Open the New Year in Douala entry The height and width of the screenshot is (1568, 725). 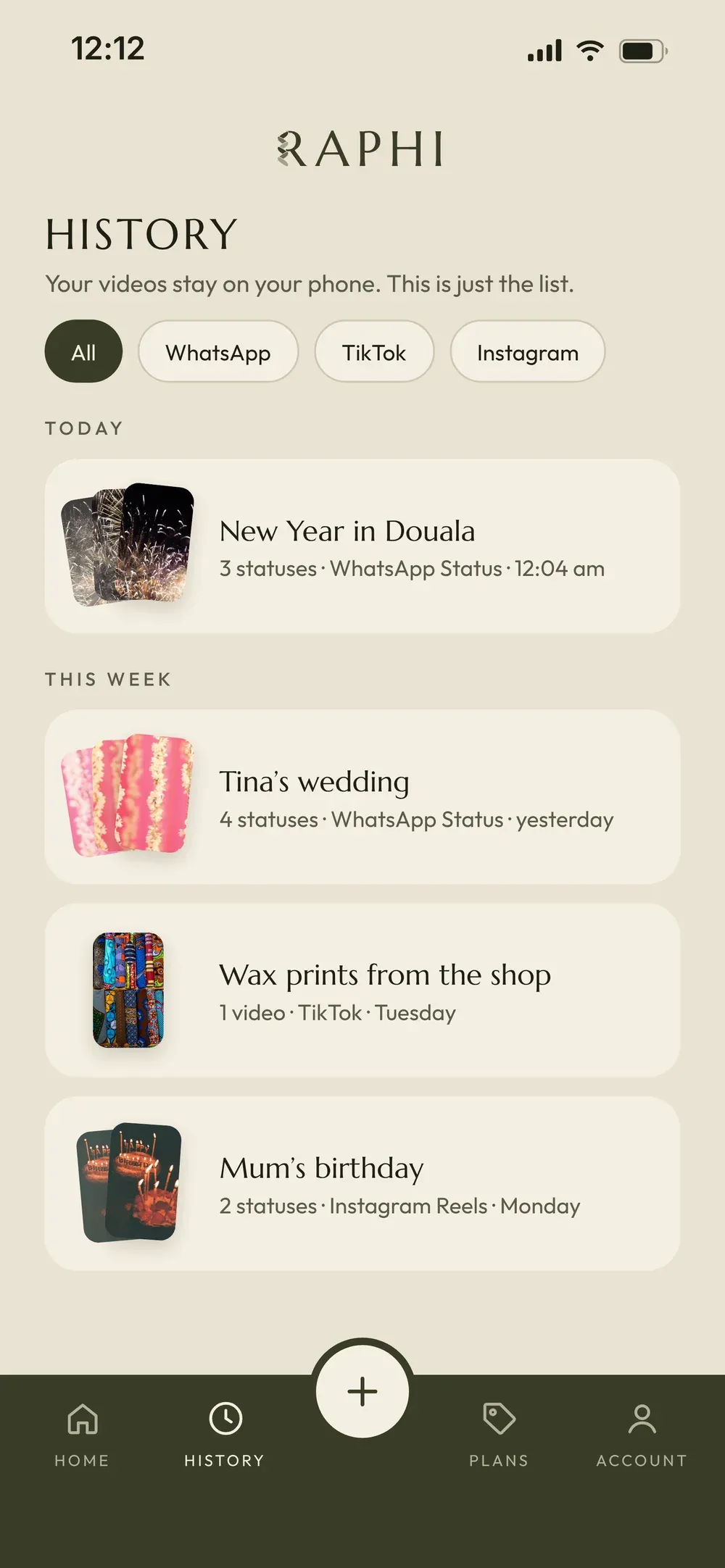pyautogui.click(x=362, y=546)
